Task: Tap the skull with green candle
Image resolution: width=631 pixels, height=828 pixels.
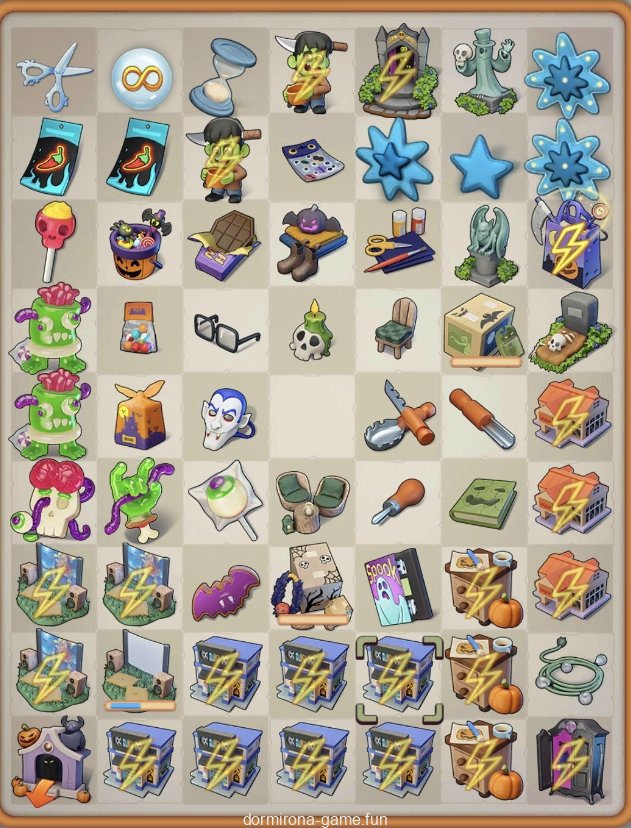Action: pyautogui.click(x=314, y=329)
